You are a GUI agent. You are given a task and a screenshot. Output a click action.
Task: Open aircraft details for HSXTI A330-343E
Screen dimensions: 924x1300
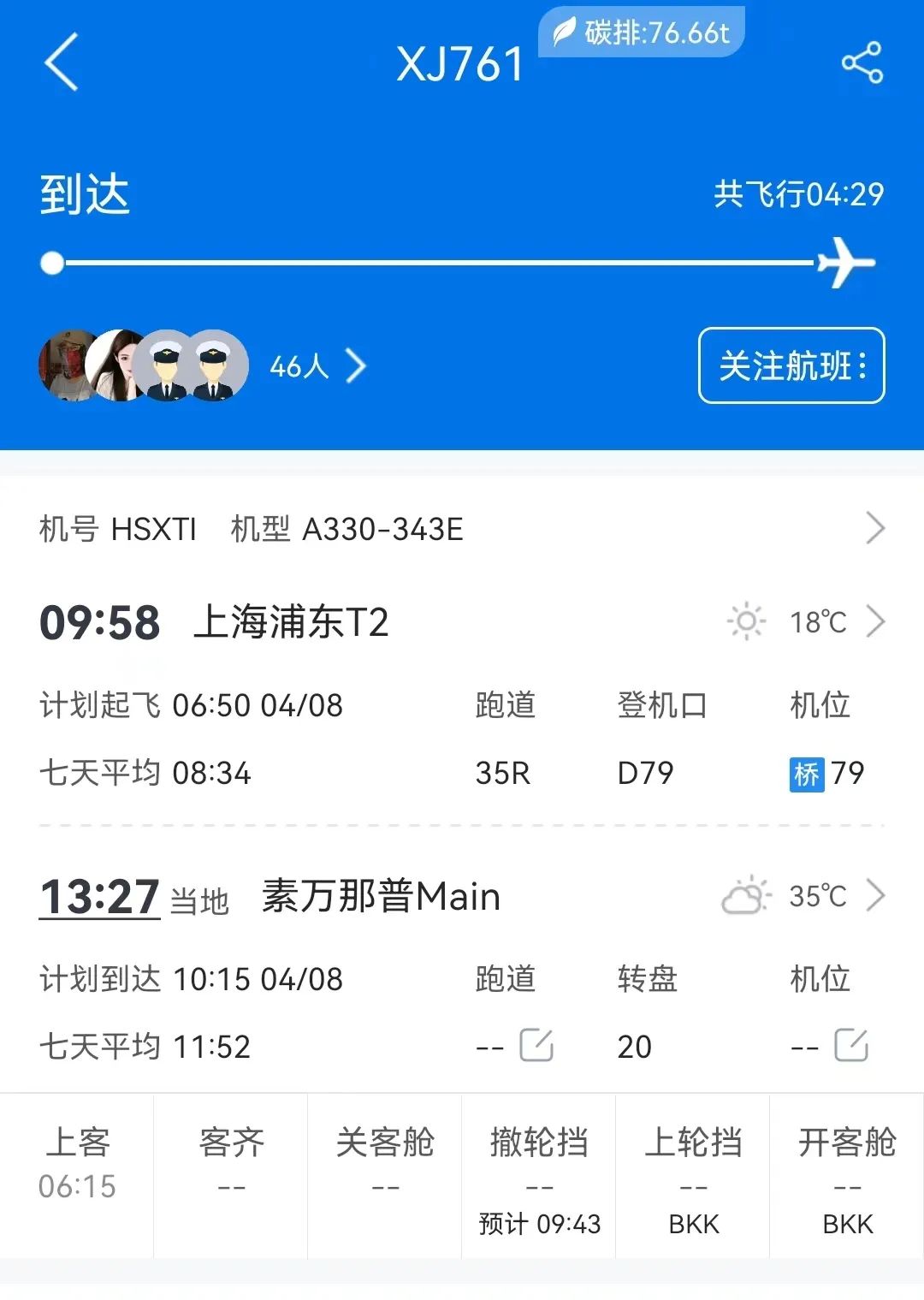pos(462,529)
